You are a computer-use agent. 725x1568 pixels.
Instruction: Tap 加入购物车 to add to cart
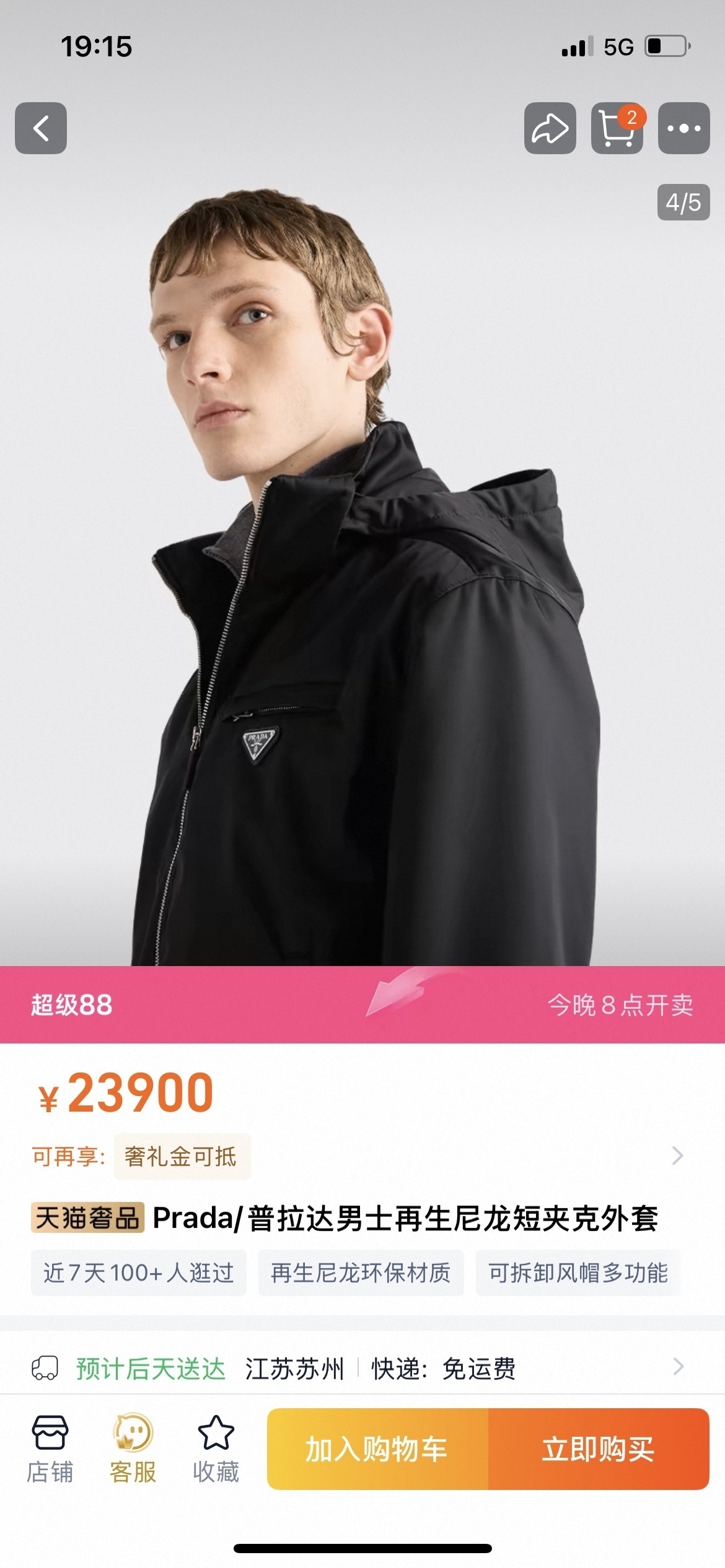(377, 1449)
